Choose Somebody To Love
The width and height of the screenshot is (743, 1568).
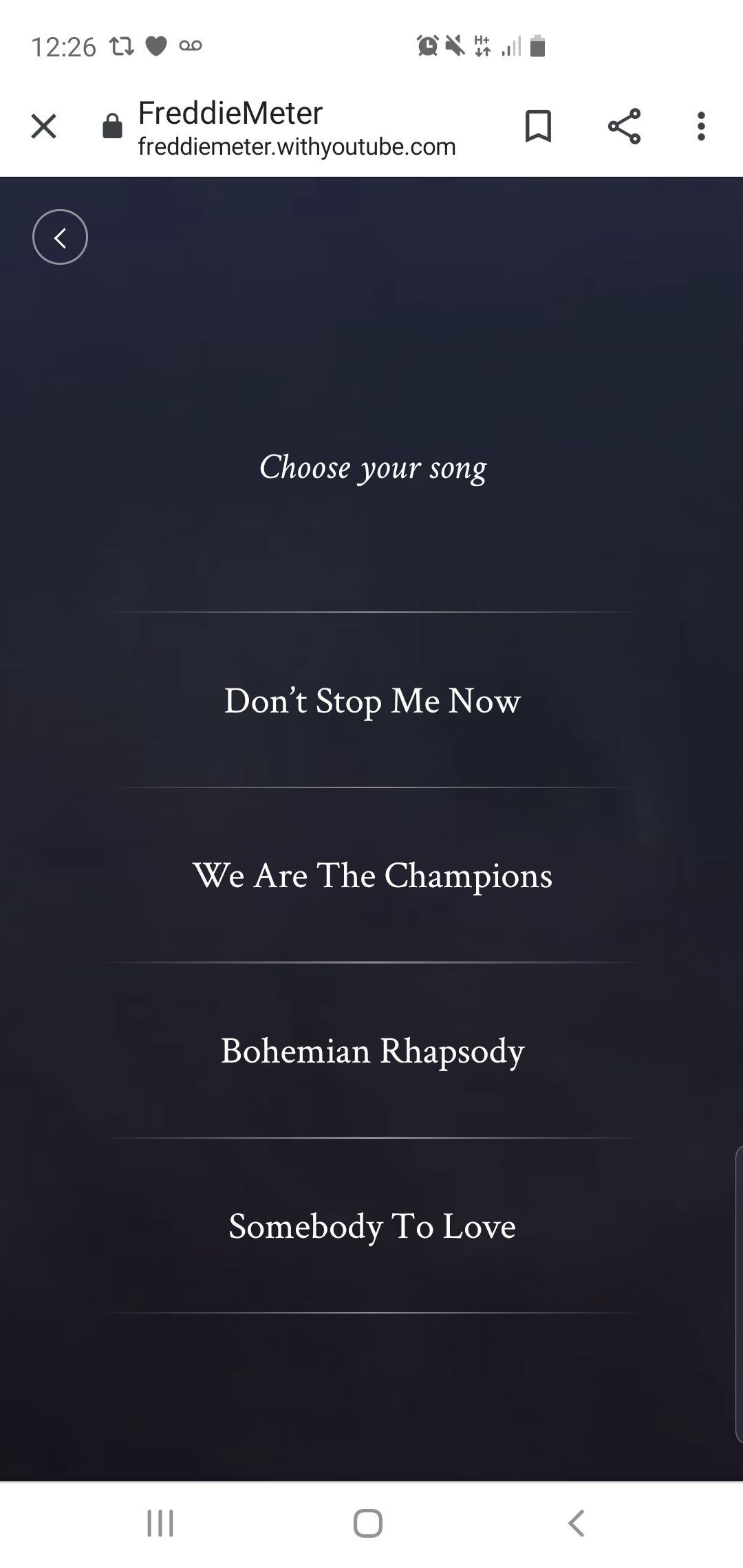372,1226
